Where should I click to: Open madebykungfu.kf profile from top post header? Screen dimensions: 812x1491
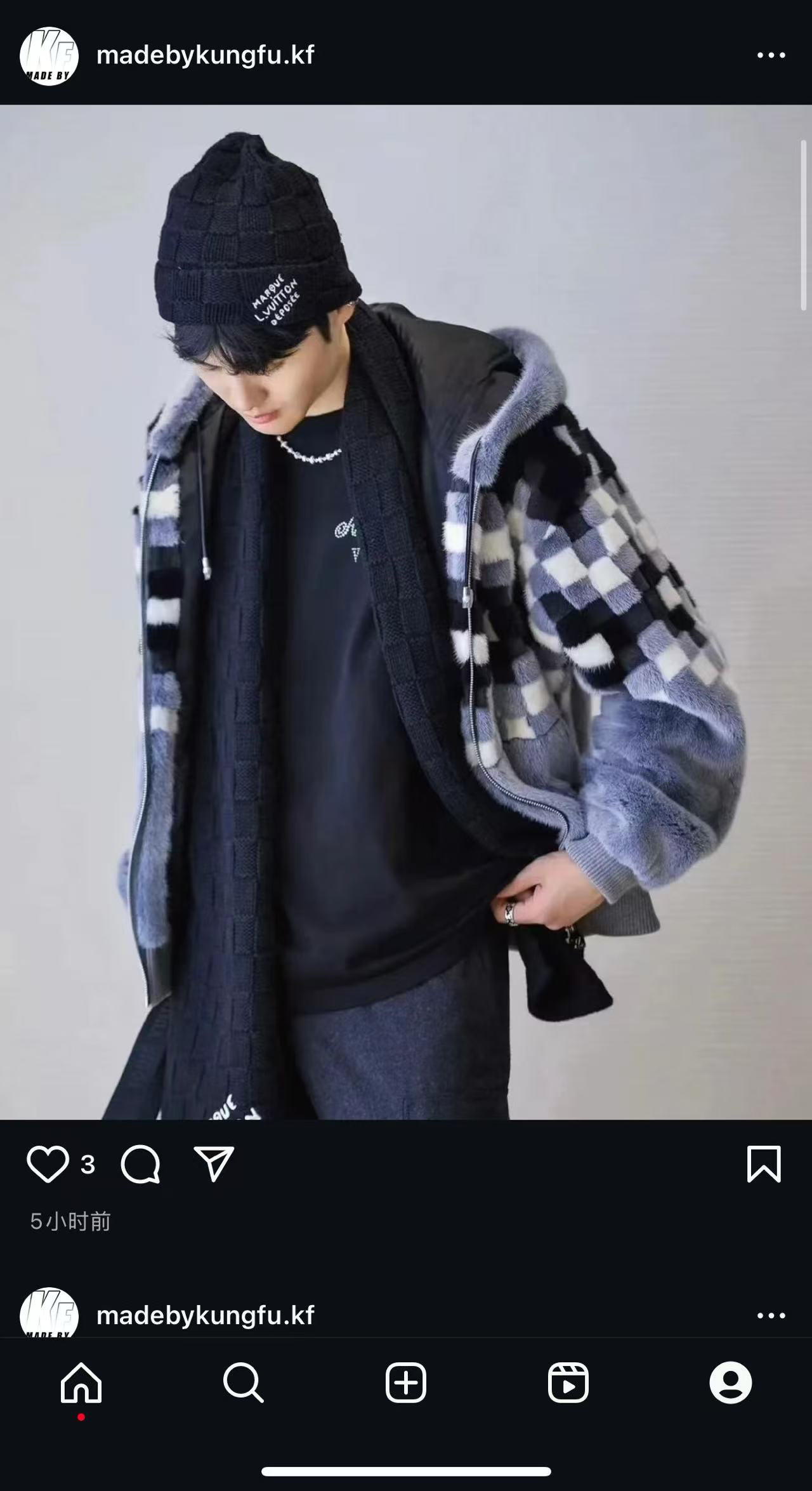coord(205,55)
